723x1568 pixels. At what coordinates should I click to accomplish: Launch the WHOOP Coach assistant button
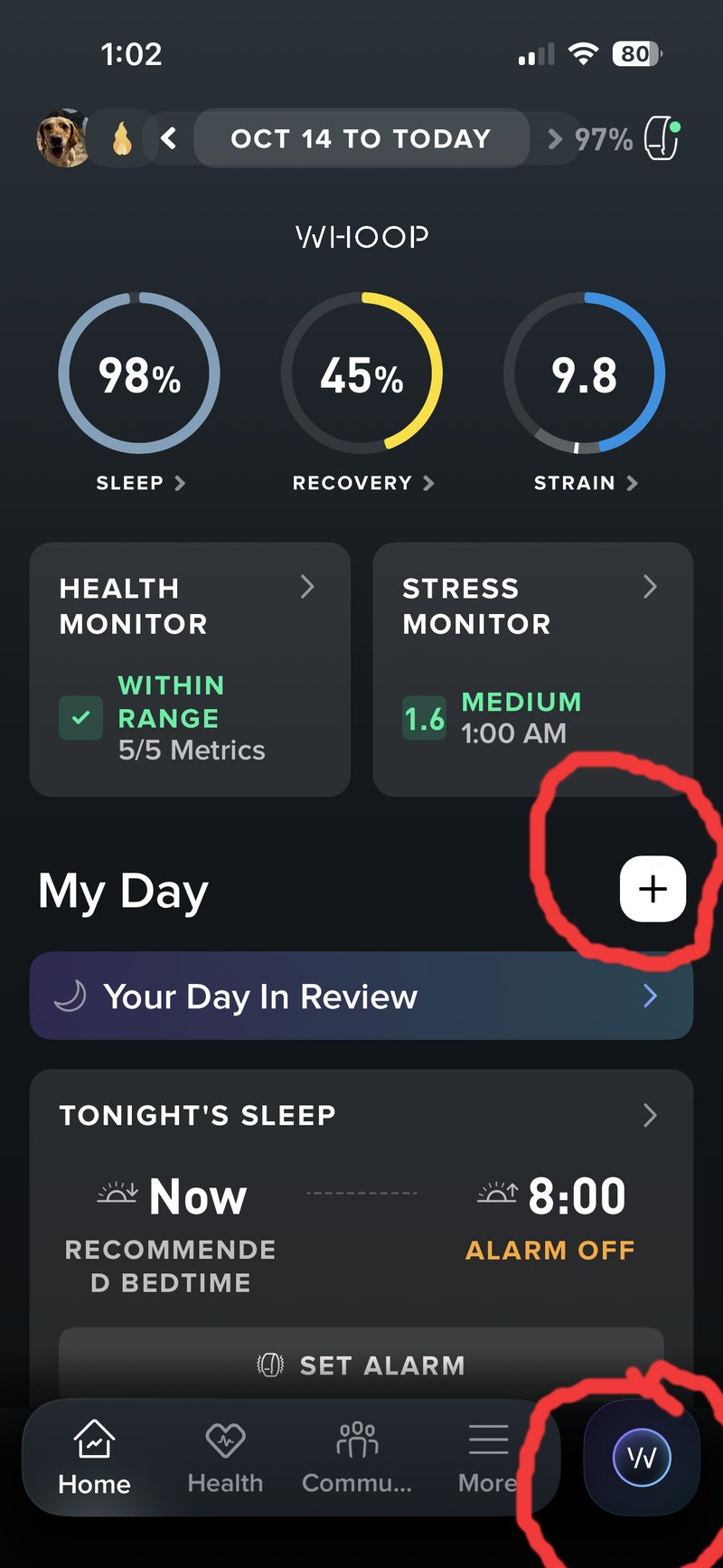(642, 1458)
